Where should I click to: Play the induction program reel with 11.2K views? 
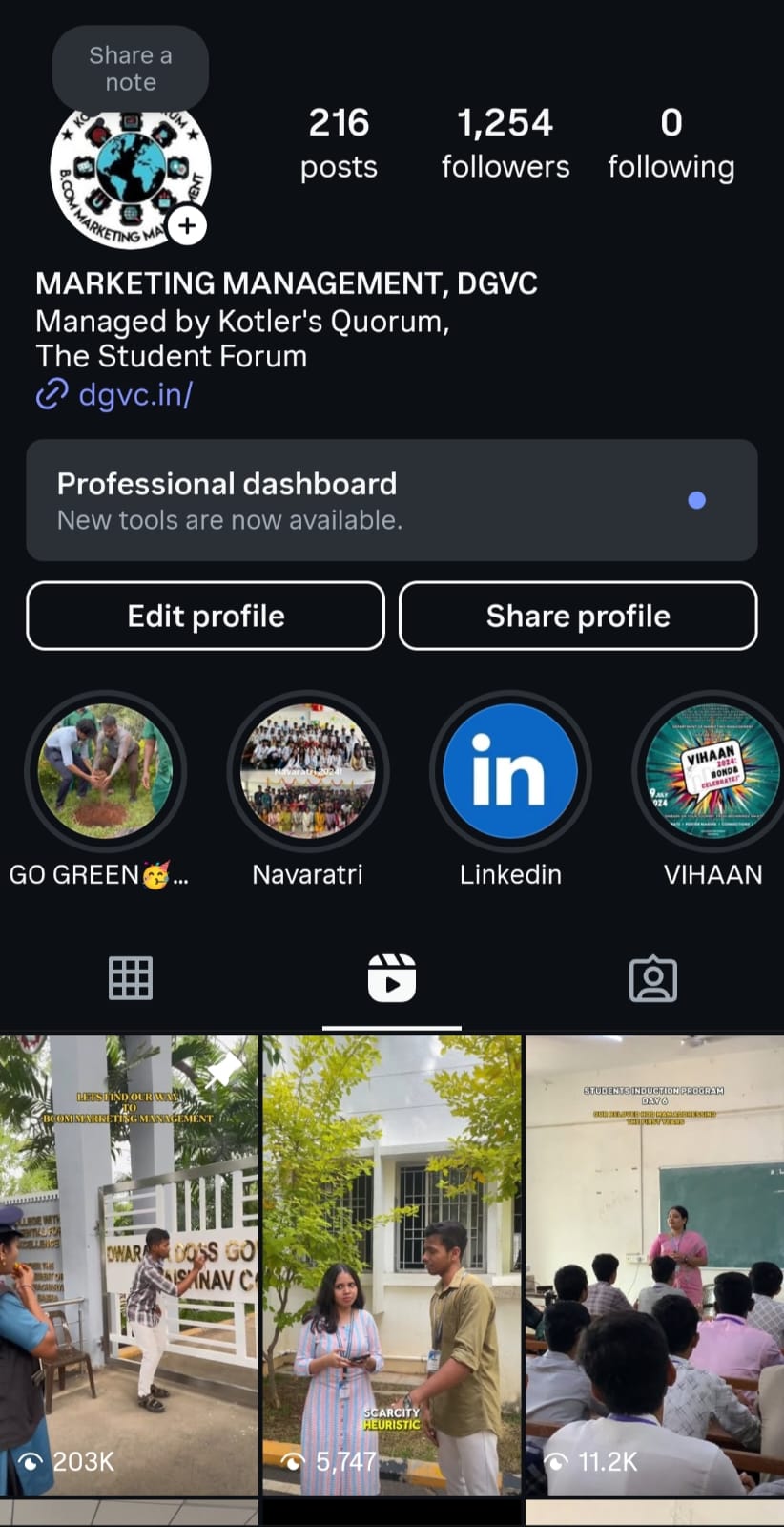coord(654,1265)
